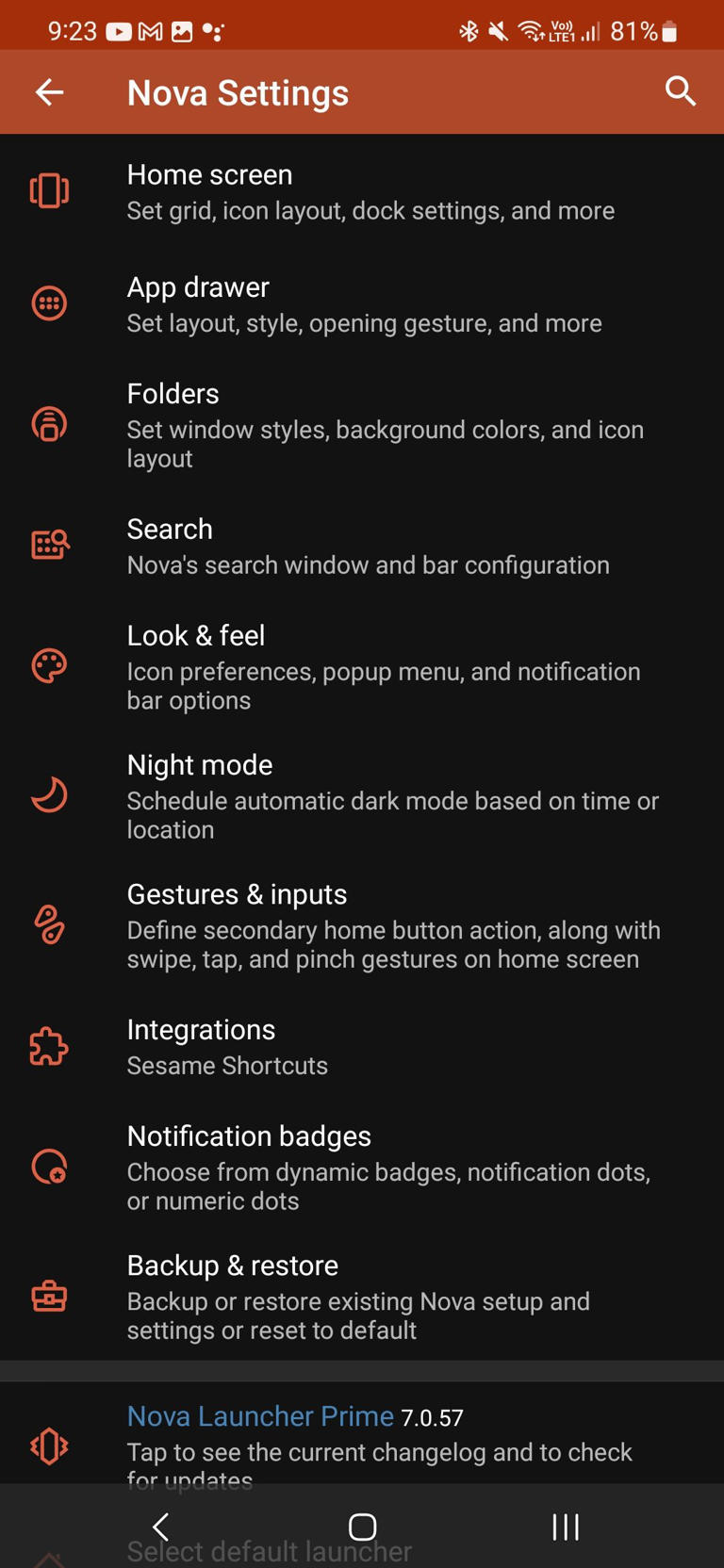Select the Integrations puzzle piece icon
The image size is (724, 1568).
click(x=49, y=1046)
